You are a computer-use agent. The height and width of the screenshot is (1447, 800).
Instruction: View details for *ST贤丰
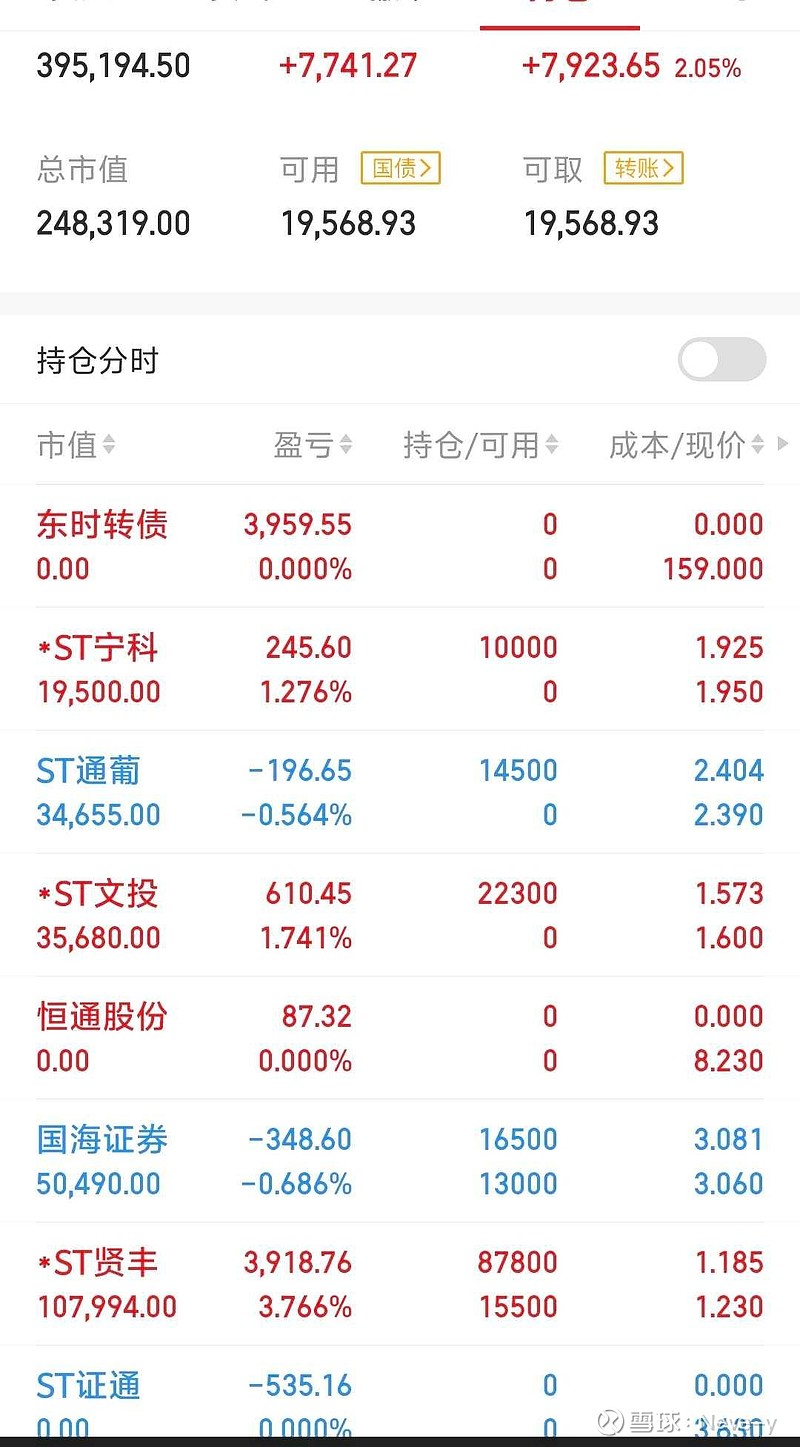point(400,1284)
